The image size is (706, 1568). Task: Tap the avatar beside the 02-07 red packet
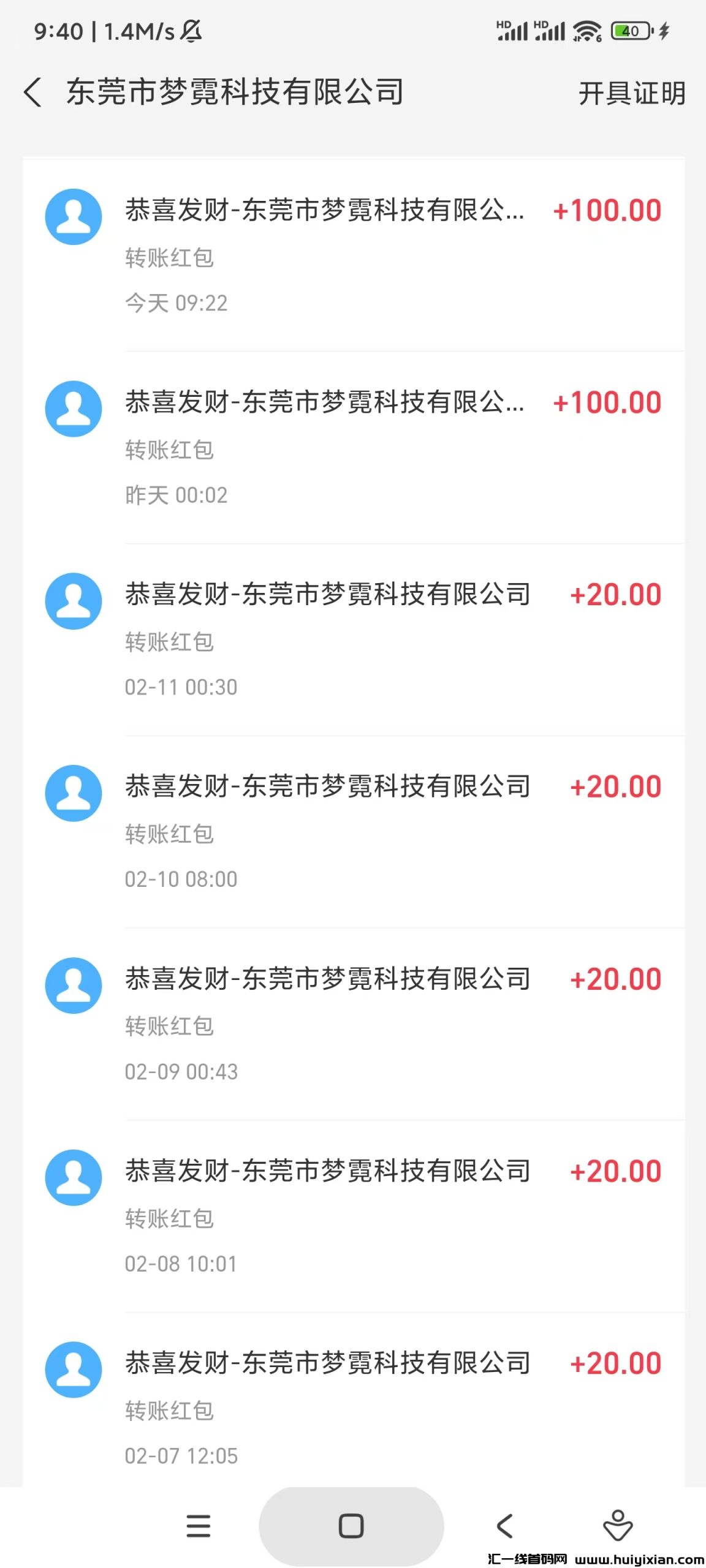coord(73,1371)
